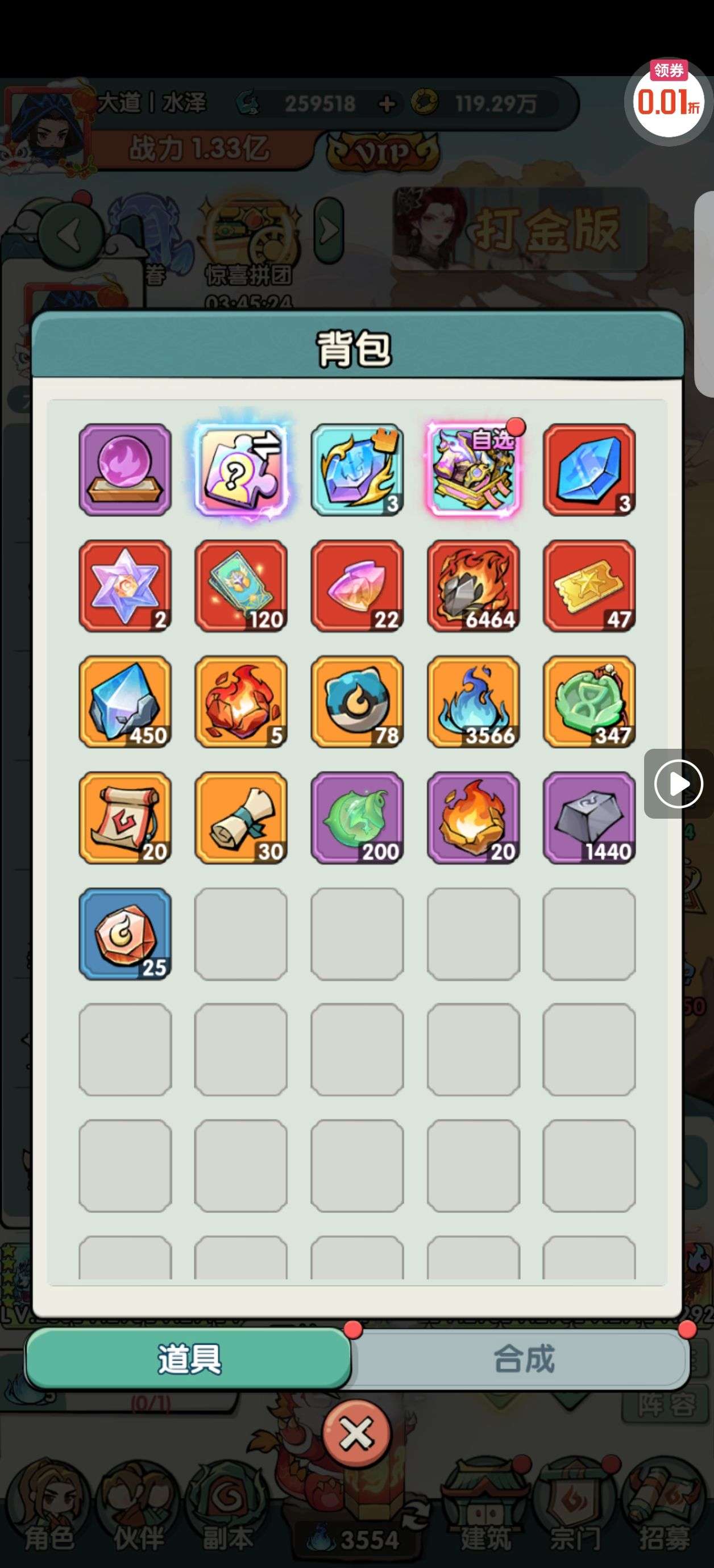
Task: View the golden star ticket with 47
Action: [589, 586]
